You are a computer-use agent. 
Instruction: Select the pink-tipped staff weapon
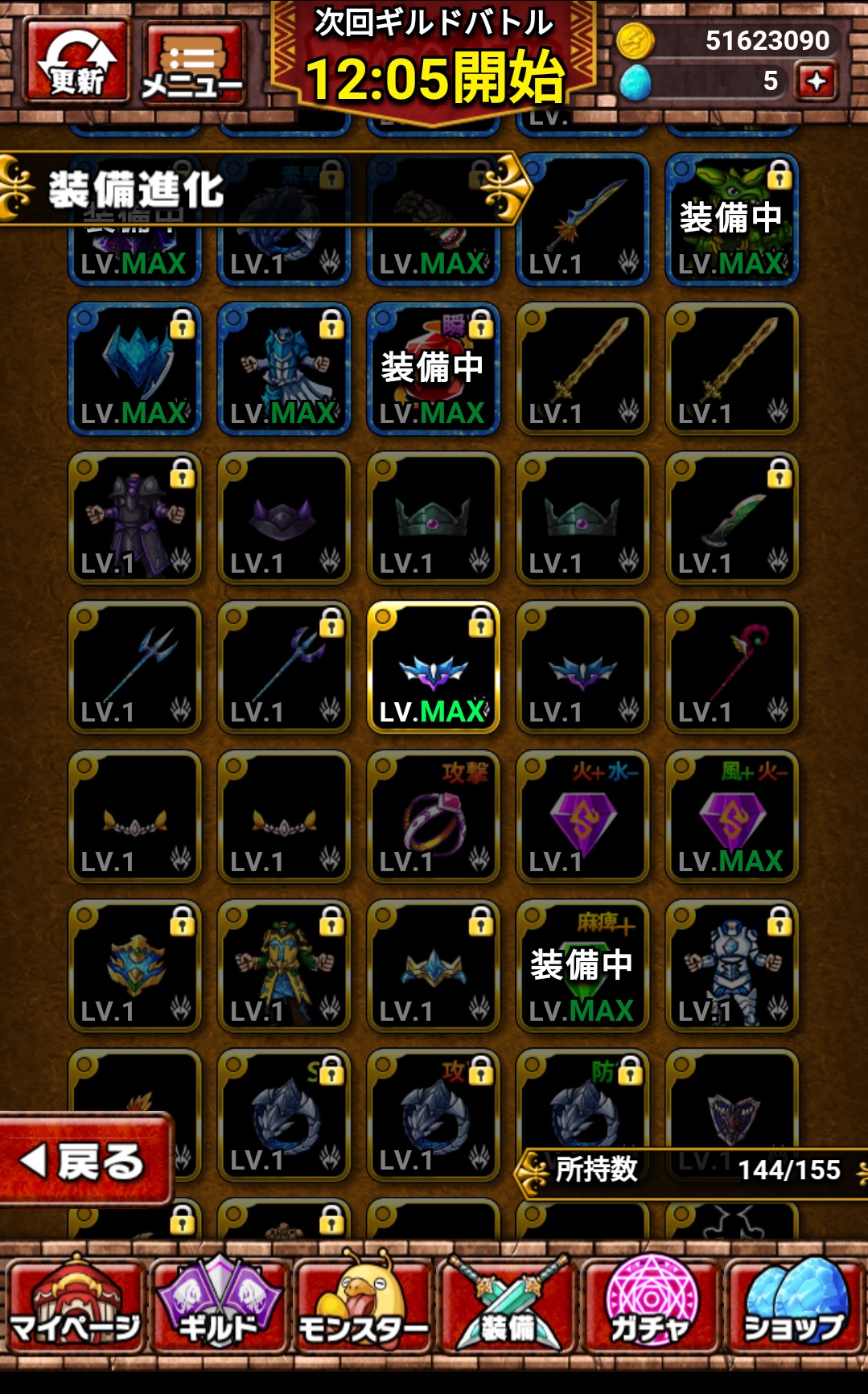[732, 668]
